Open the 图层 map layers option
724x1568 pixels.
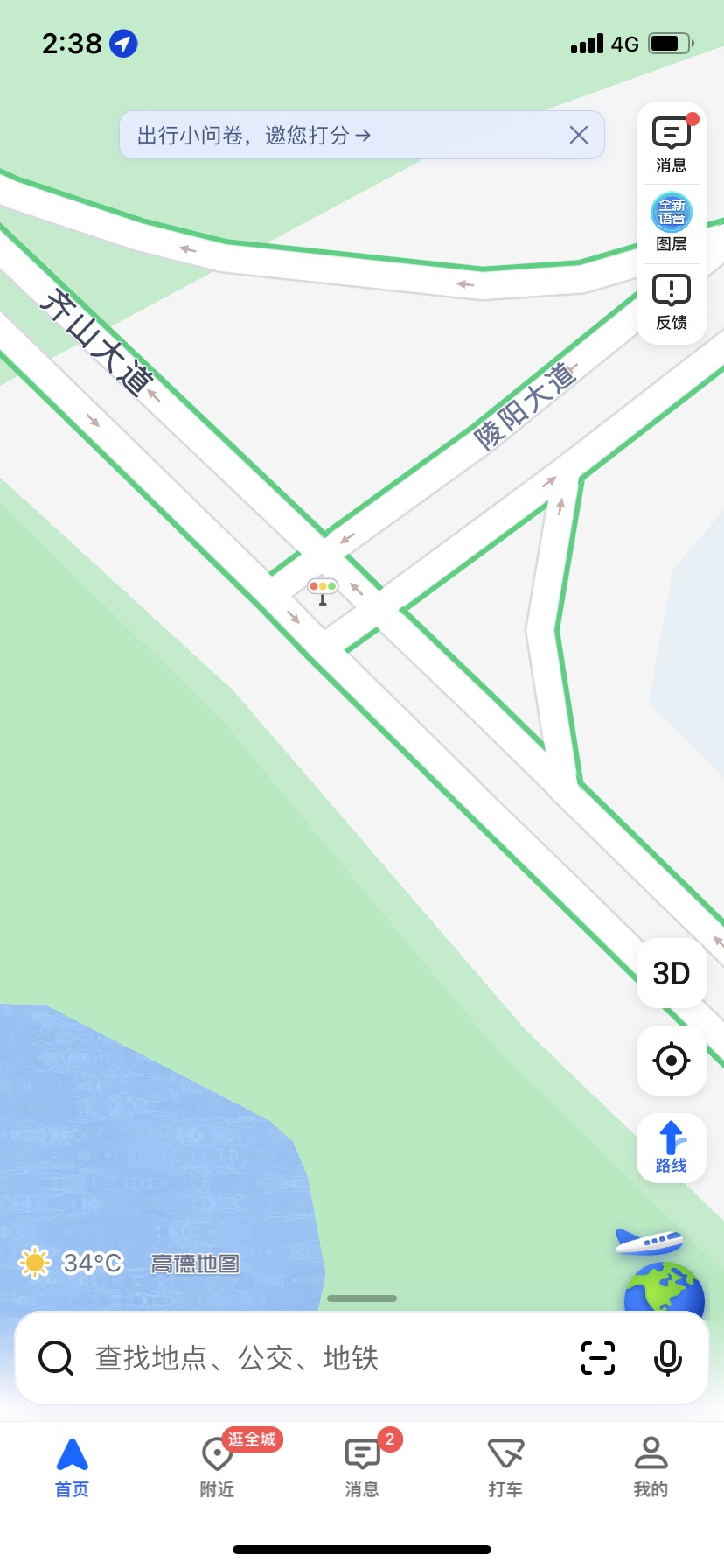tap(671, 223)
